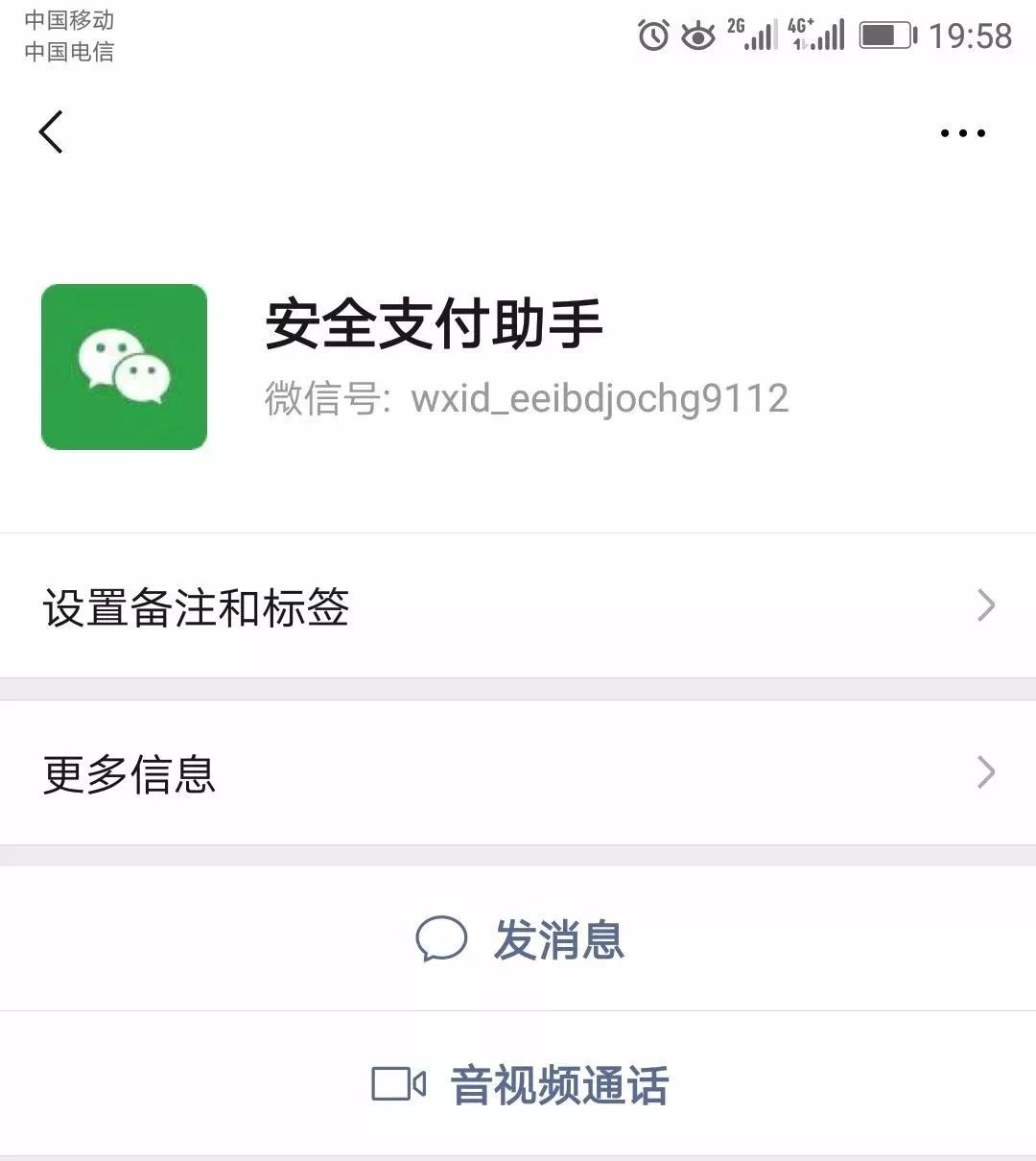Tap 发消息 to start a chat
The height and width of the screenshot is (1161, 1036).
pyautogui.click(x=559, y=941)
